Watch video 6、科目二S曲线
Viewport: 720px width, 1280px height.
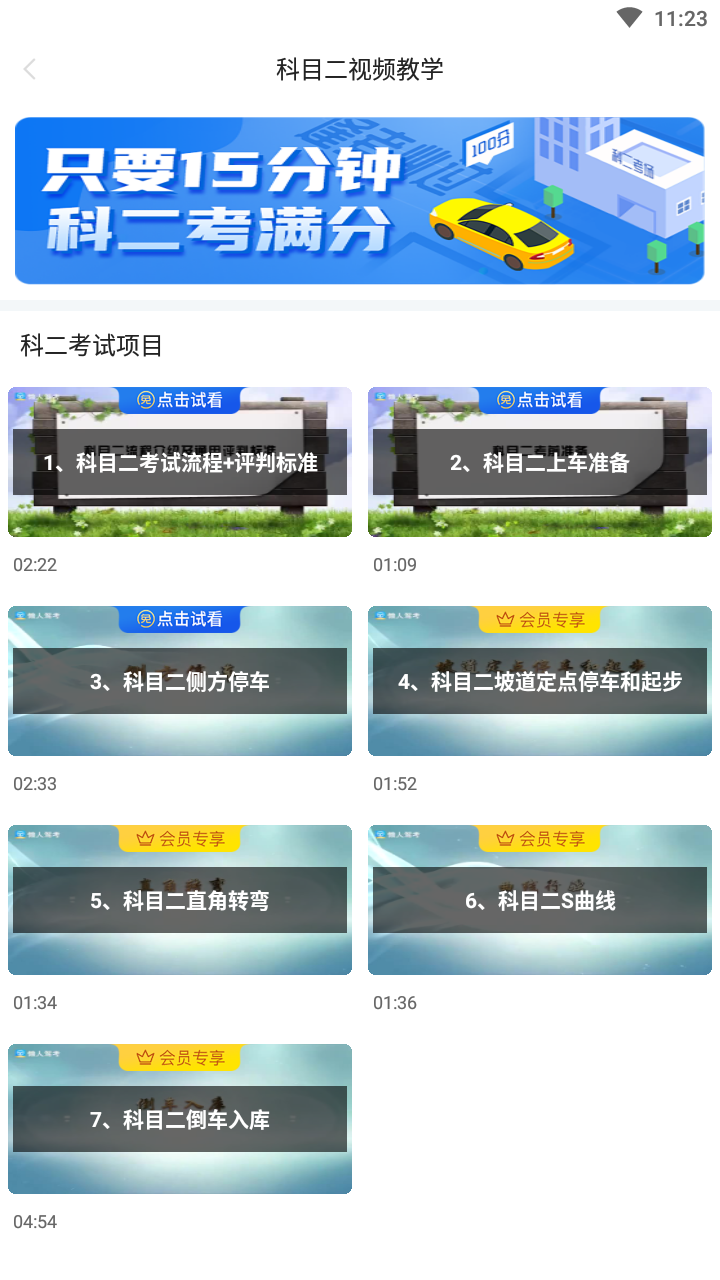click(540, 900)
